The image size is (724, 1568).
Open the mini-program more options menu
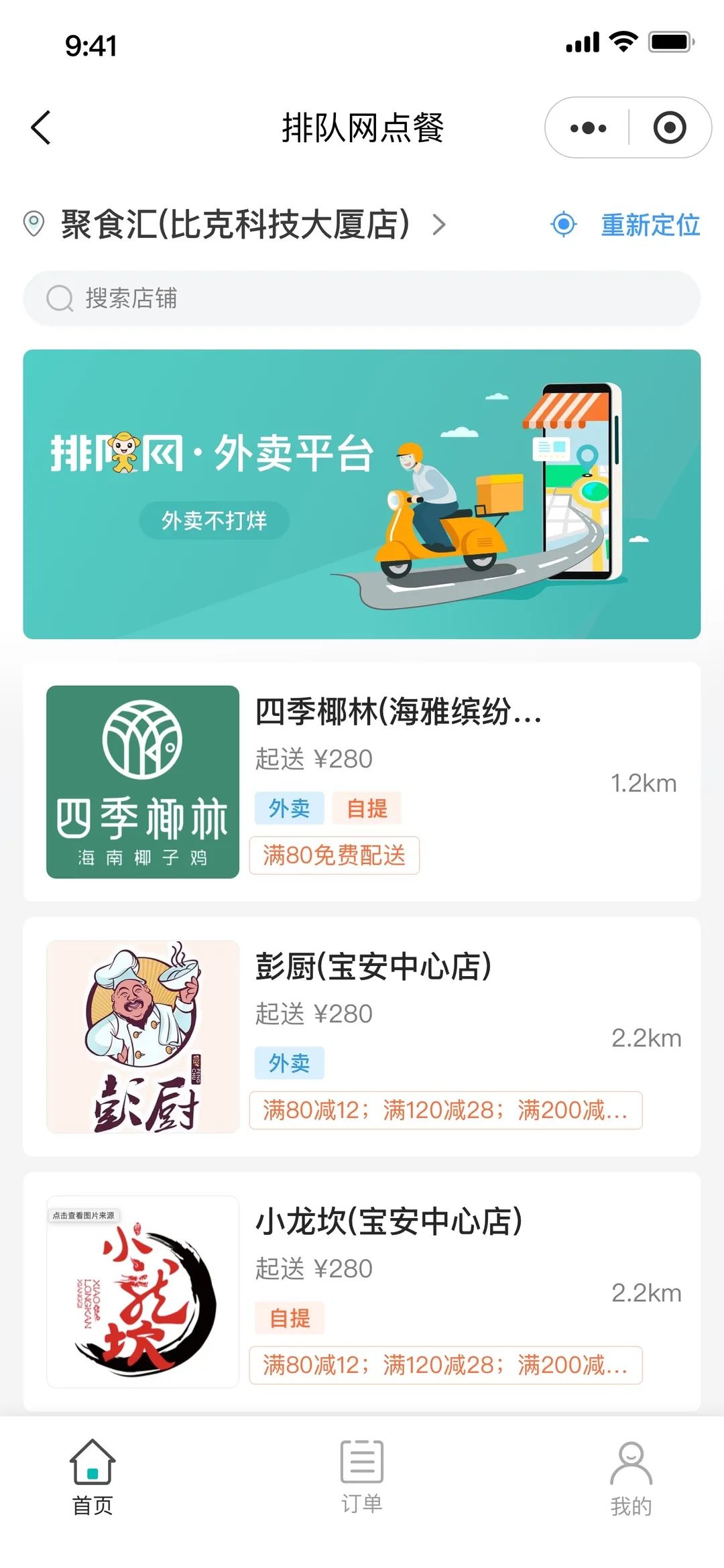point(588,127)
